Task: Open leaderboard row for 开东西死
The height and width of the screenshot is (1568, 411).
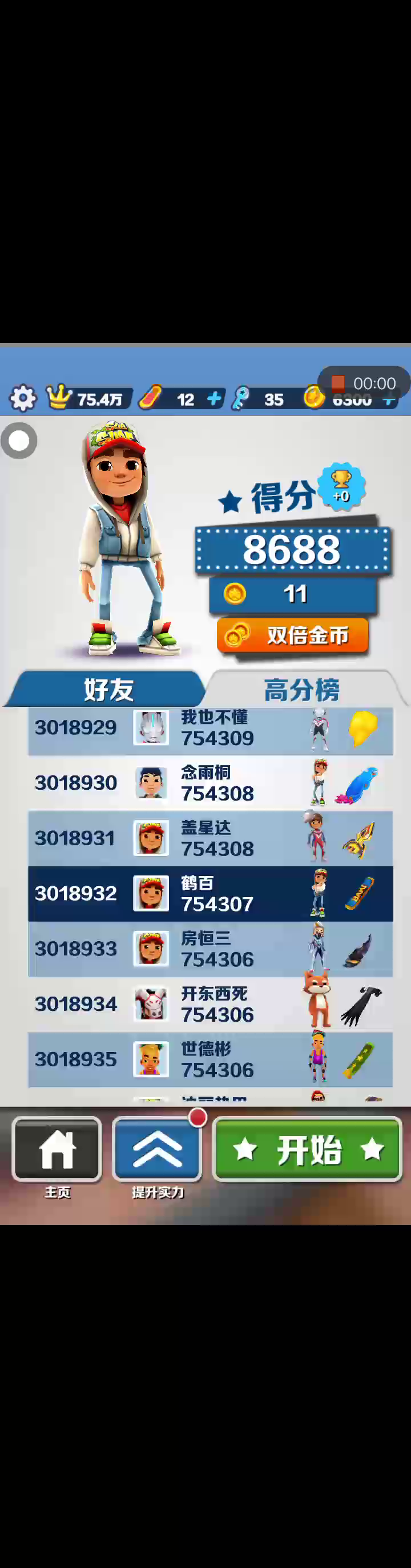Action: tap(209, 1005)
